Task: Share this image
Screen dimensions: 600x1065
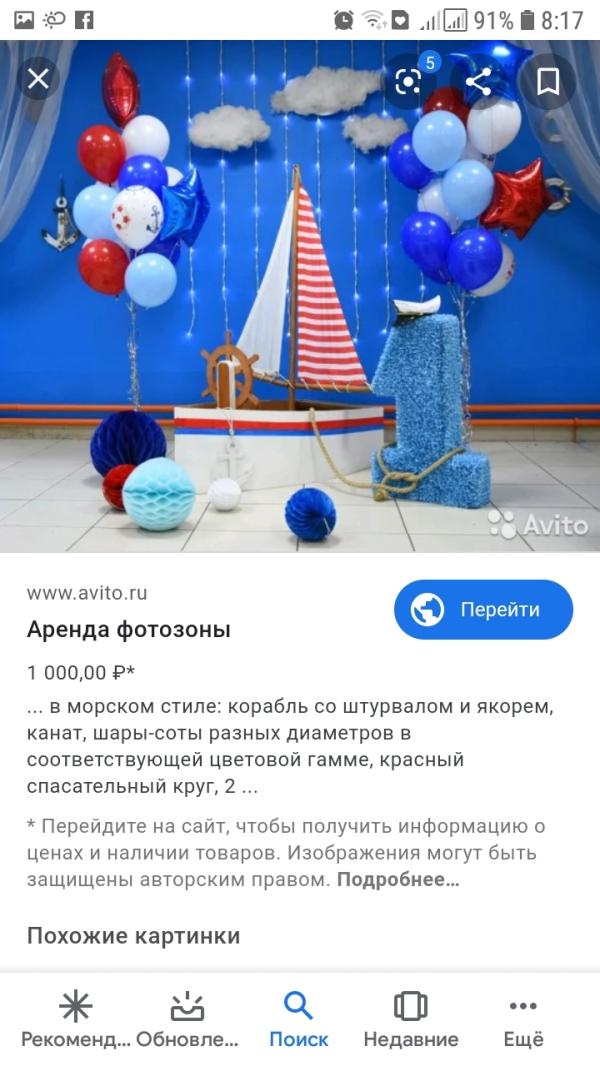Action: pyautogui.click(x=479, y=81)
